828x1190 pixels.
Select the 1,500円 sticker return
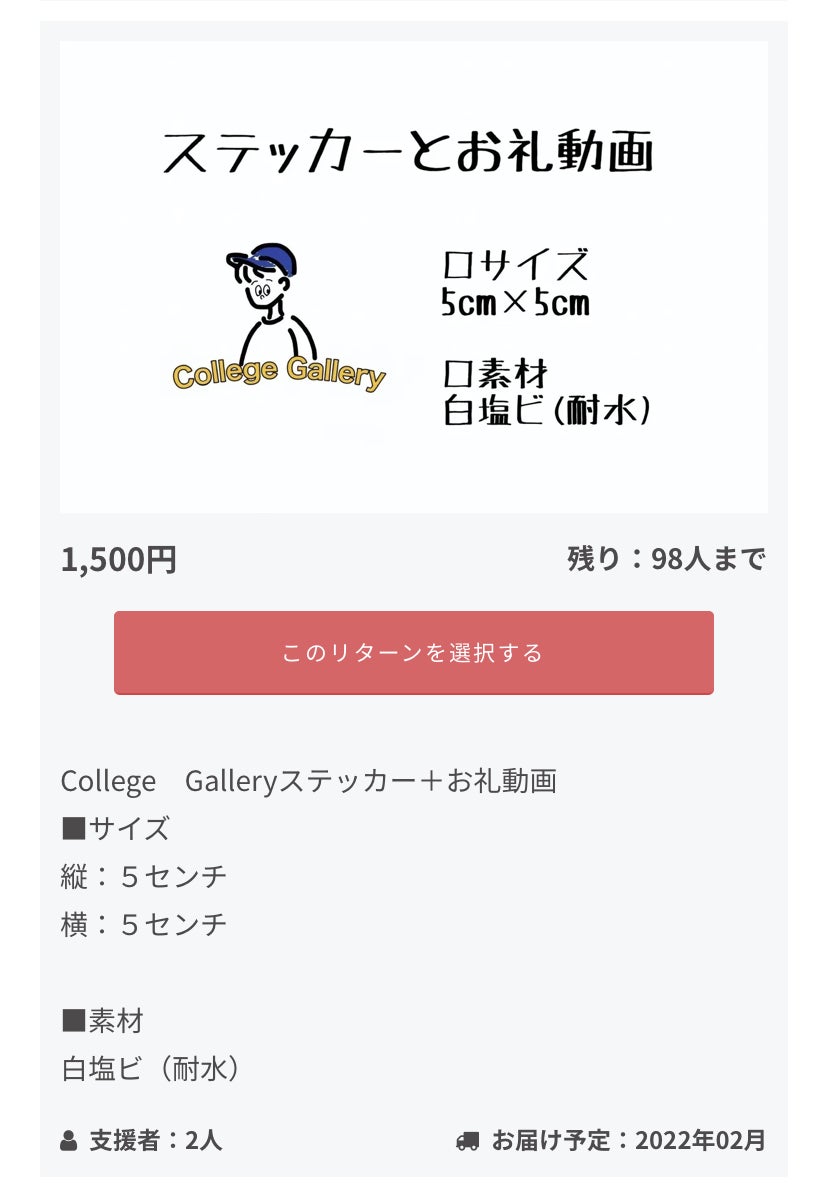click(413, 653)
